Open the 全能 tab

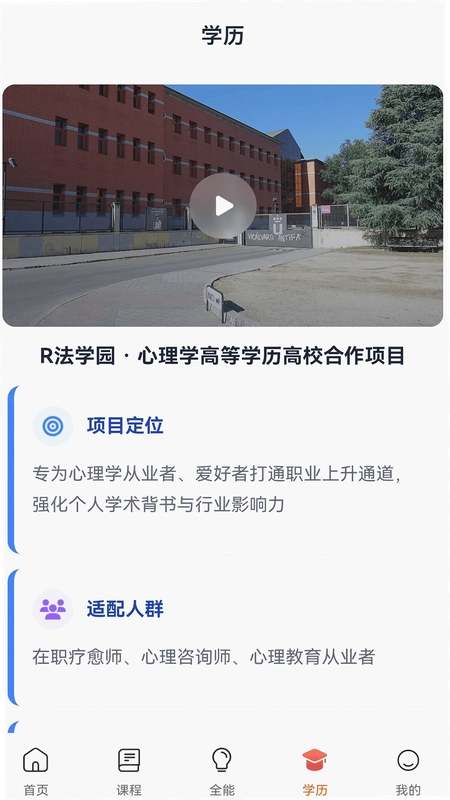[x=222, y=772]
